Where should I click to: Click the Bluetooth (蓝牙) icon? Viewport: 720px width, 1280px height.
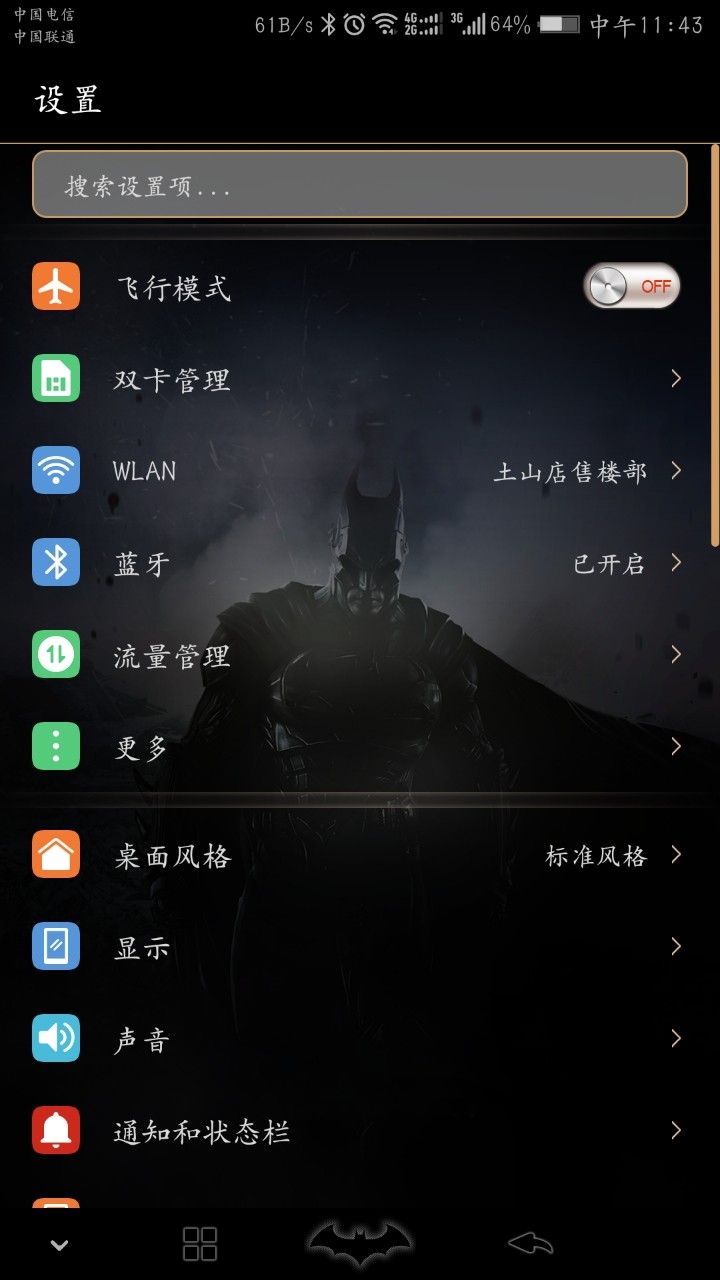tap(55, 562)
